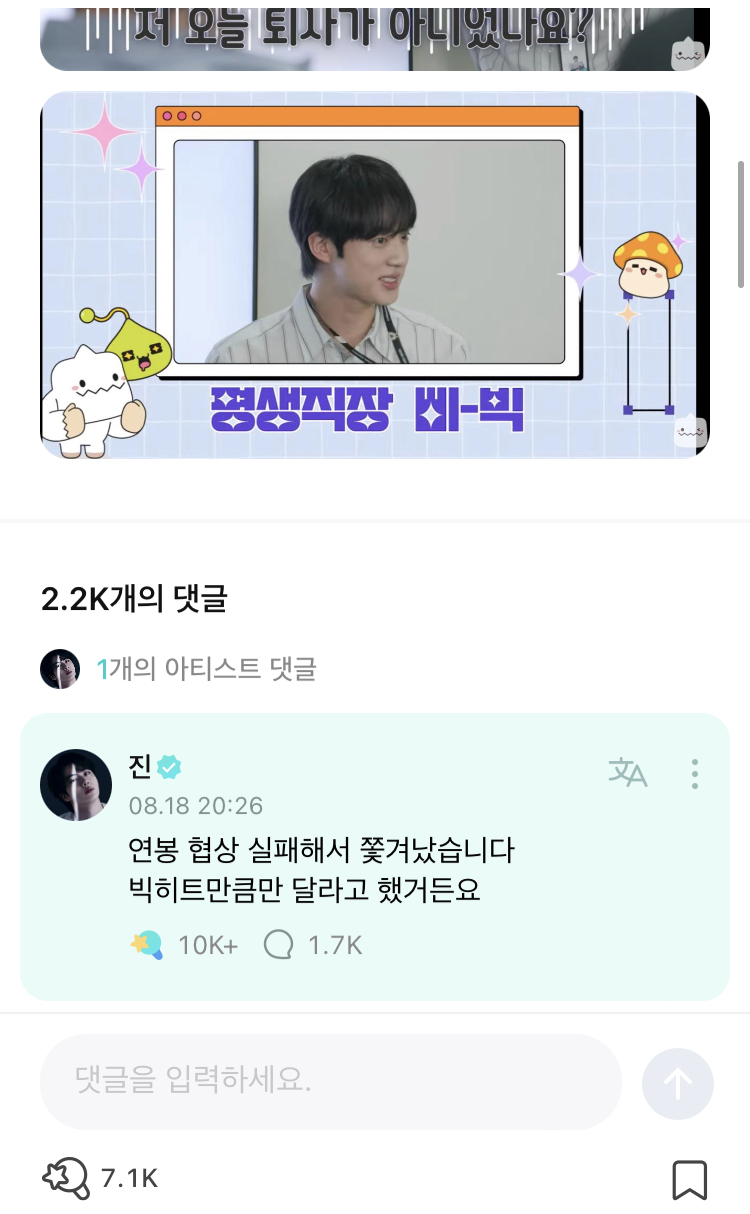Tap the comment input field
Viewport: 750px width, 1214px height.
point(330,1082)
